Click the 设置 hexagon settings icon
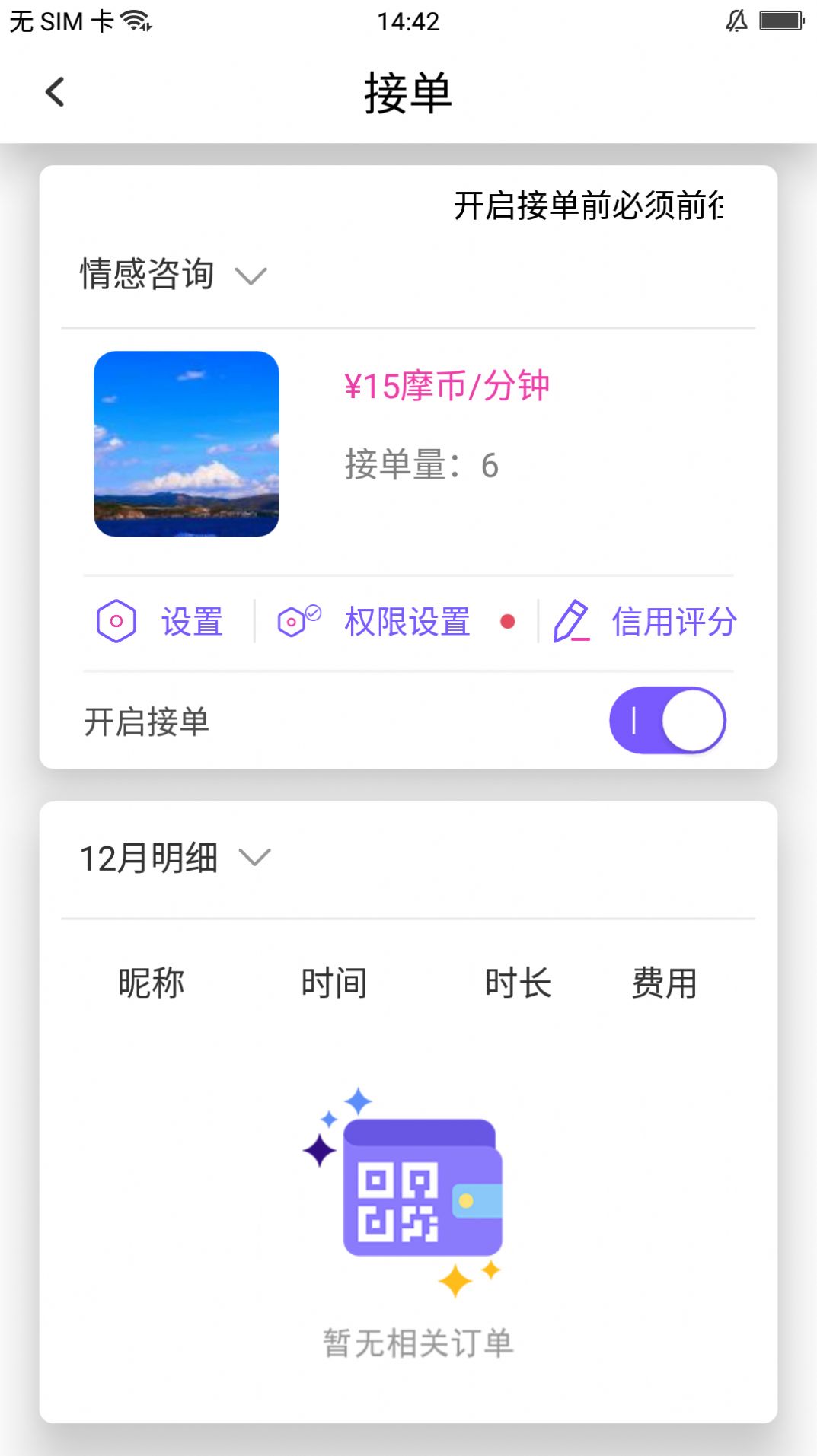The width and height of the screenshot is (817, 1456). 116,621
